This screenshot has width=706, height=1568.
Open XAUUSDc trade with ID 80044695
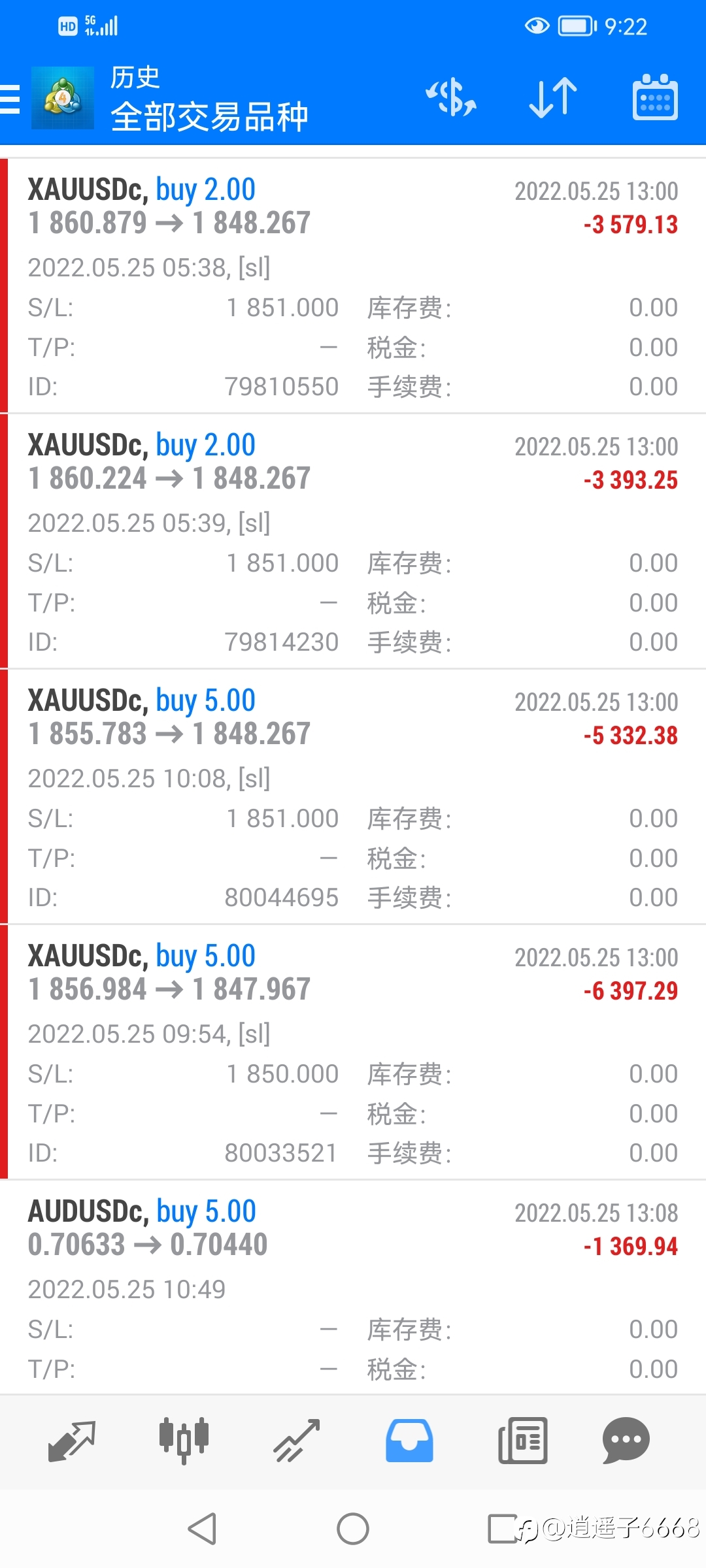353,796
